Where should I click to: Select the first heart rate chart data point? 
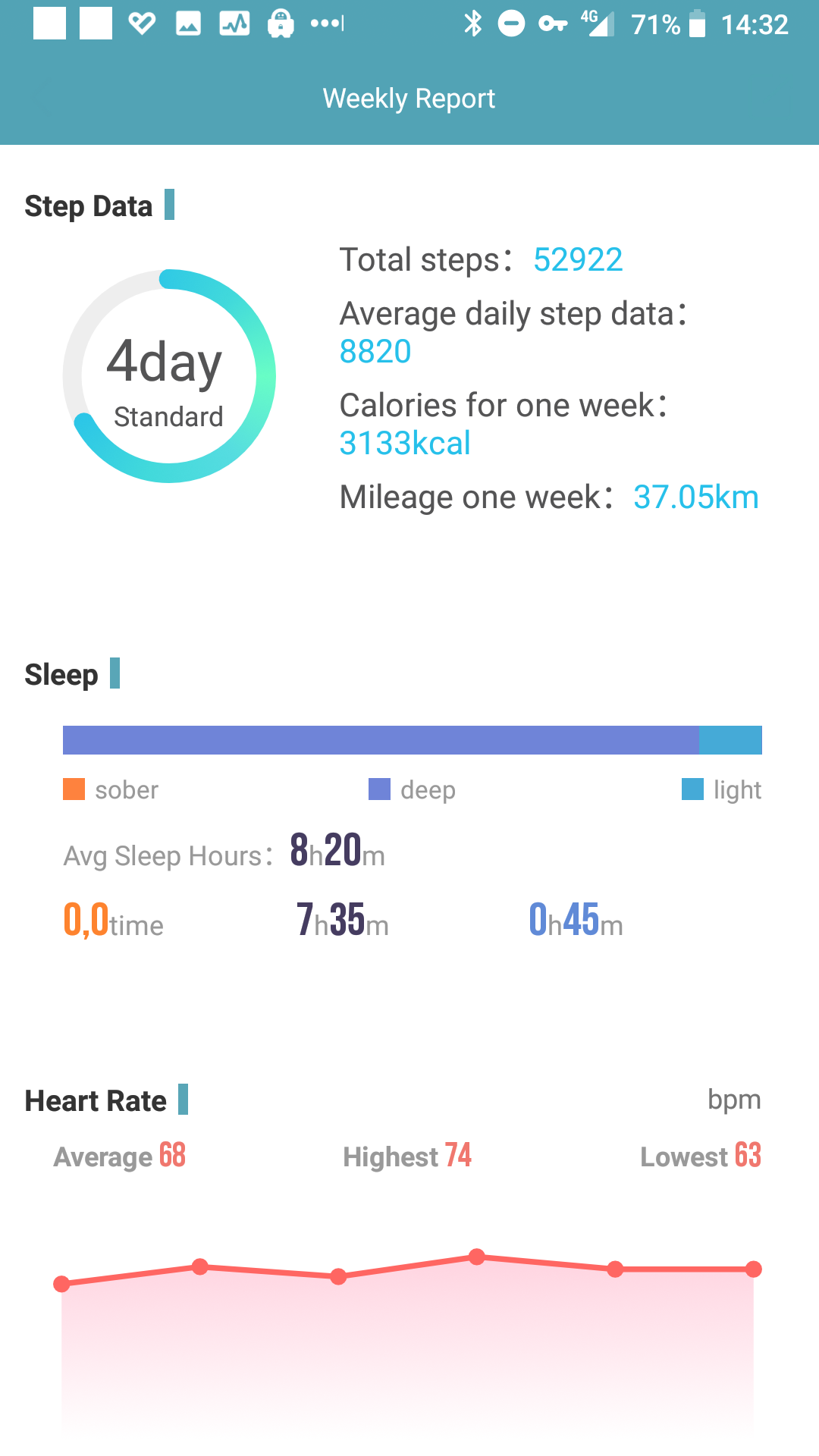[x=61, y=1284]
